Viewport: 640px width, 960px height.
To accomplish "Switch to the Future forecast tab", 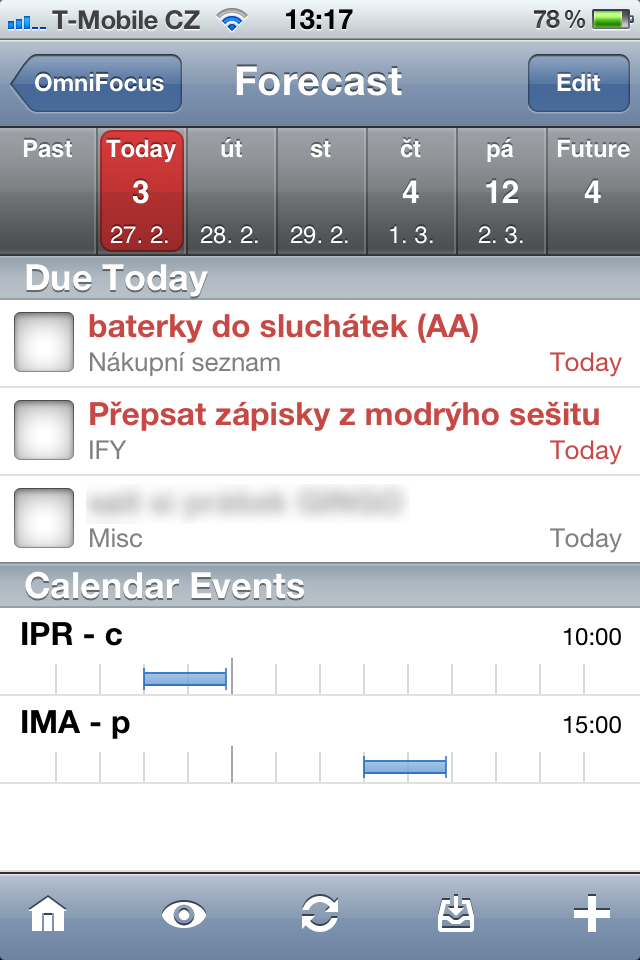I will (x=593, y=191).
